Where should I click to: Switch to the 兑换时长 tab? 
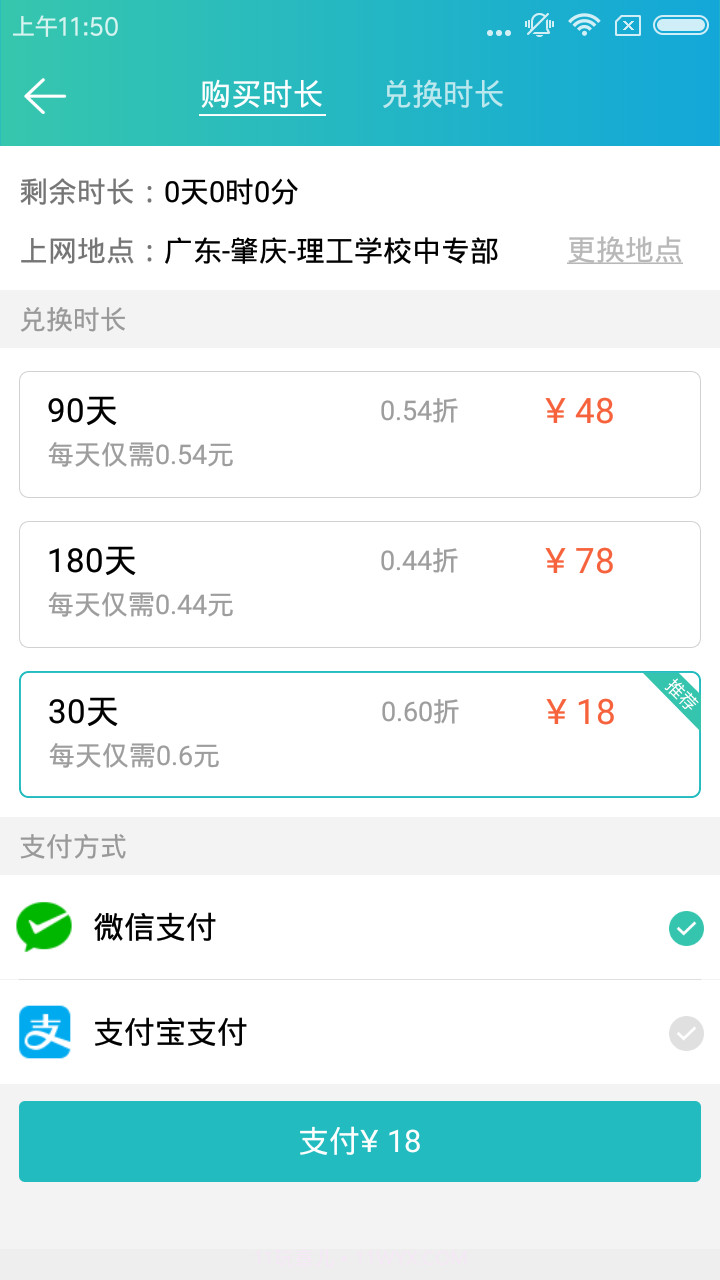click(x=444, y=95)
